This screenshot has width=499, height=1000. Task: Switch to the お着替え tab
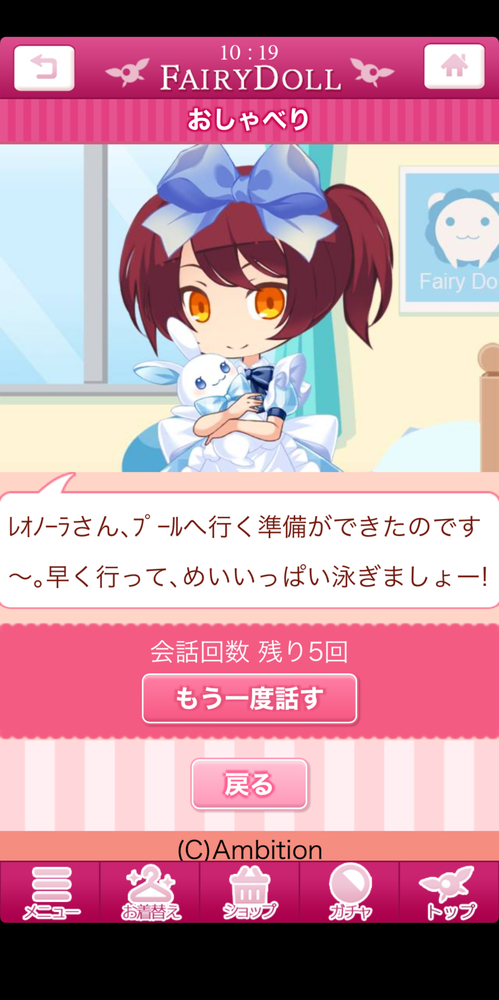click(150, 892)
